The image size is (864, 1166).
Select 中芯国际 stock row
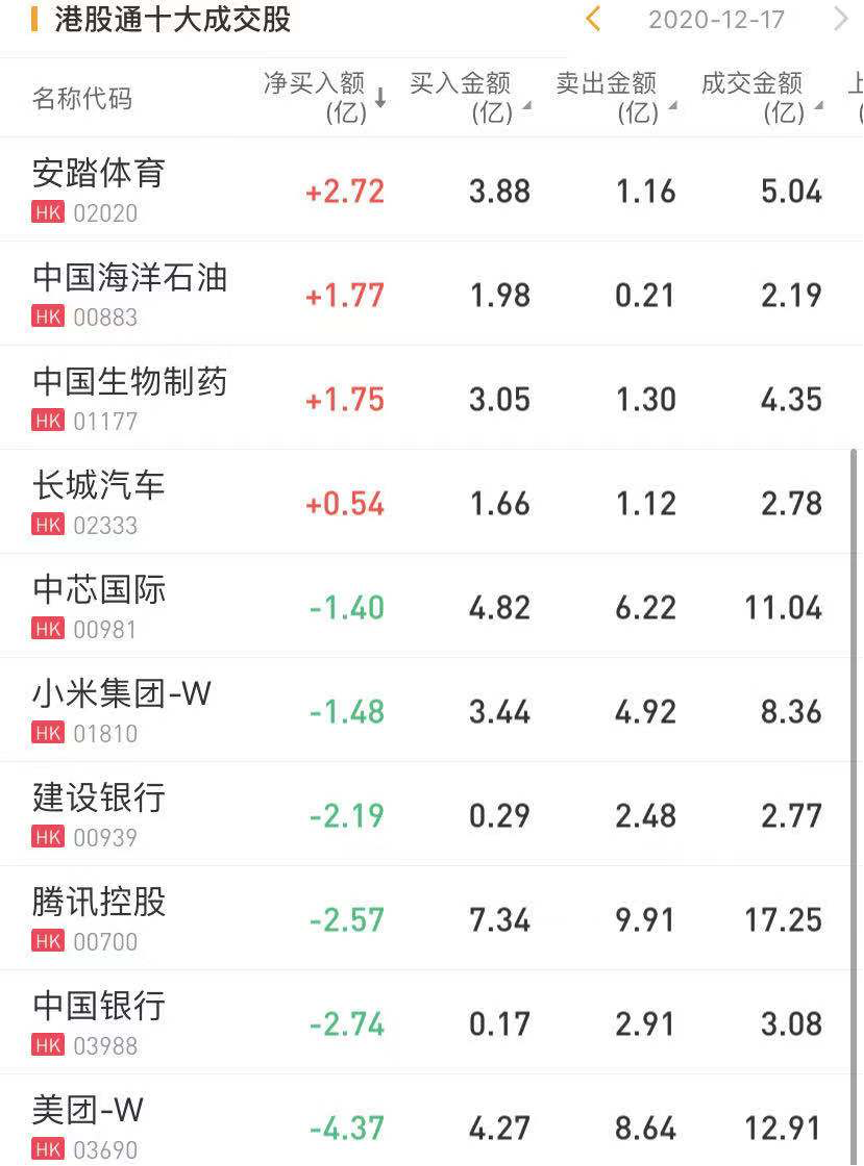(99, 604)
